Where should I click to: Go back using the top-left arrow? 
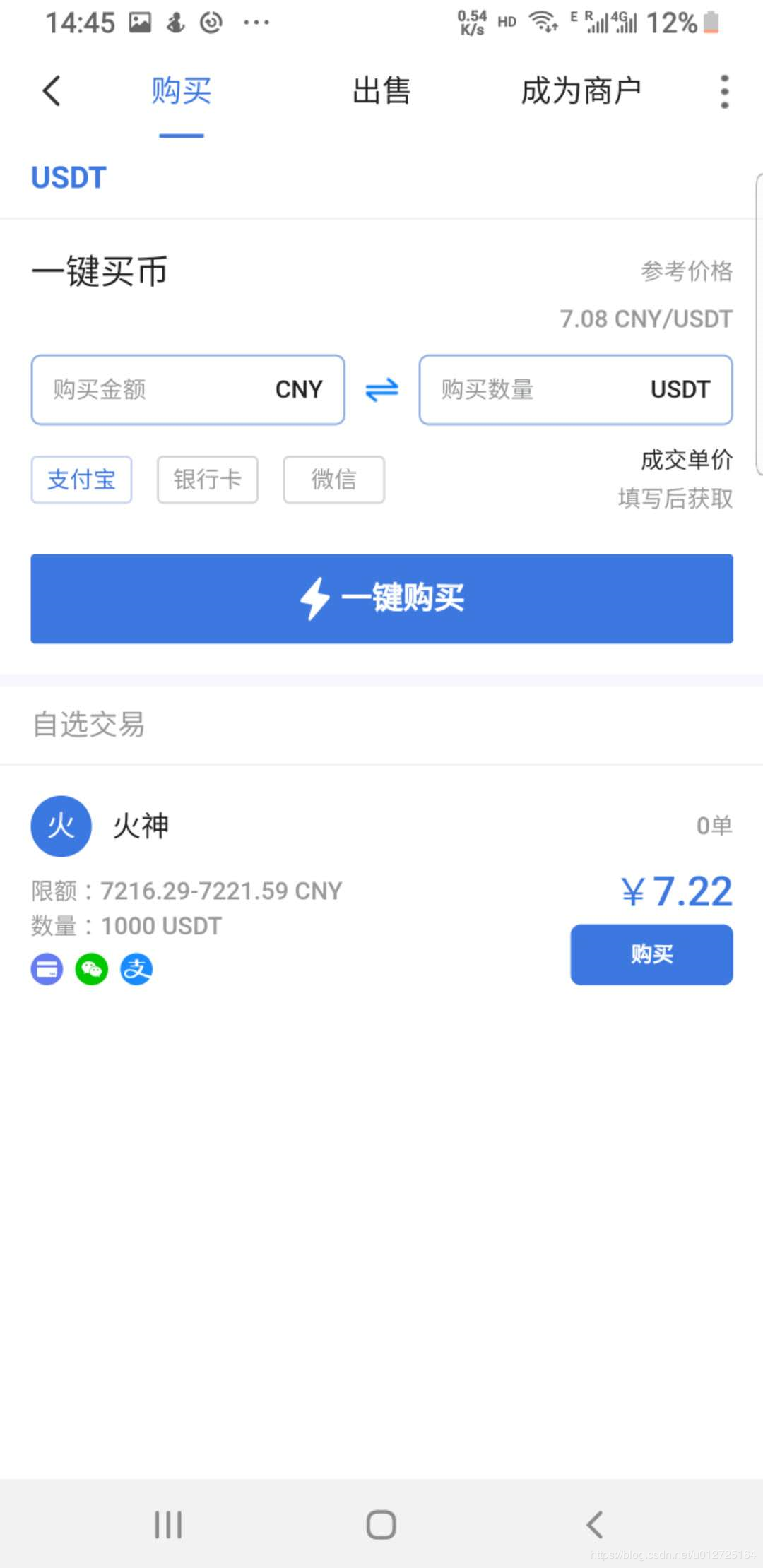(52, 91)
